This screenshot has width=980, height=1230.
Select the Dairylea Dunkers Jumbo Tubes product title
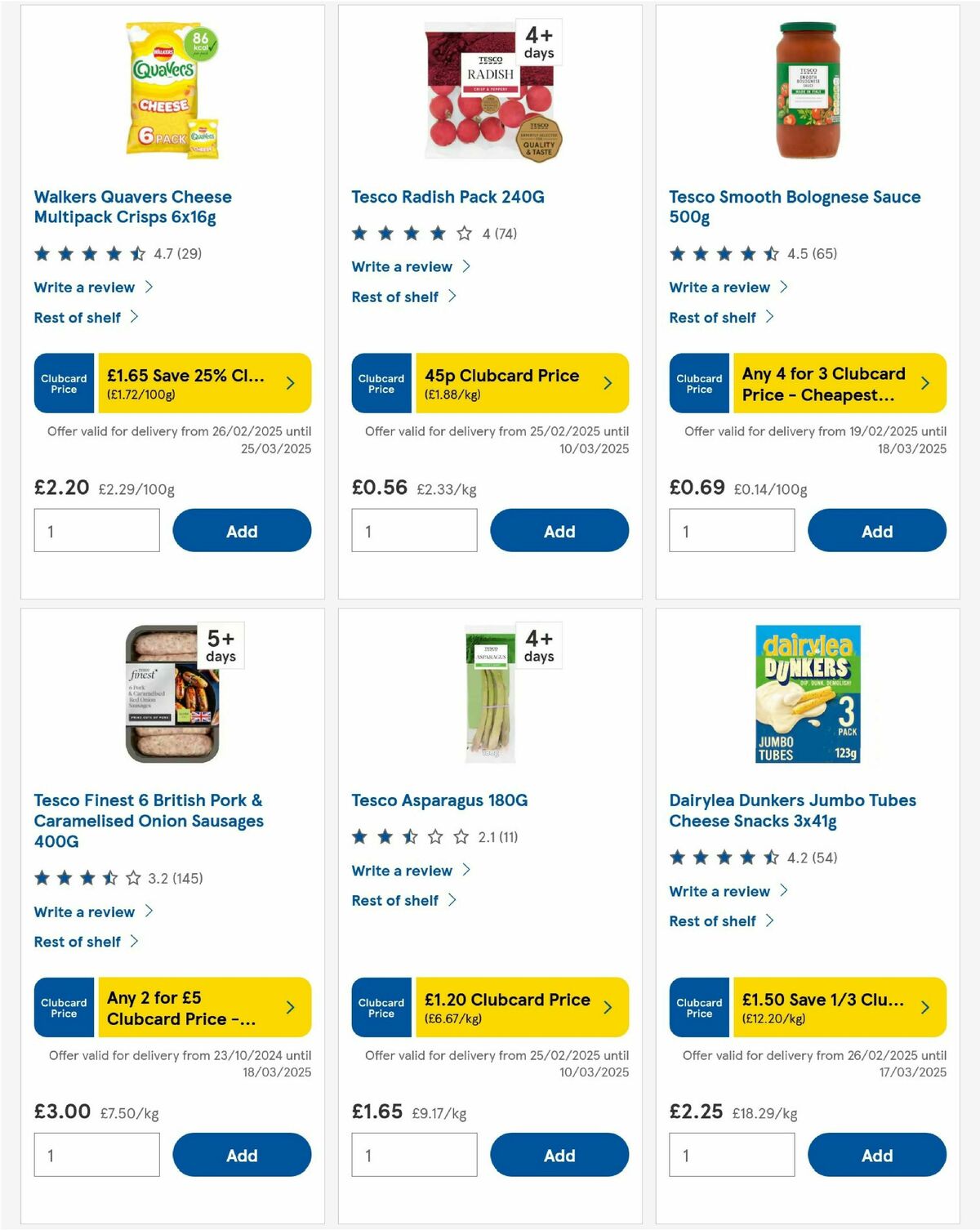(x=791, y=810)
